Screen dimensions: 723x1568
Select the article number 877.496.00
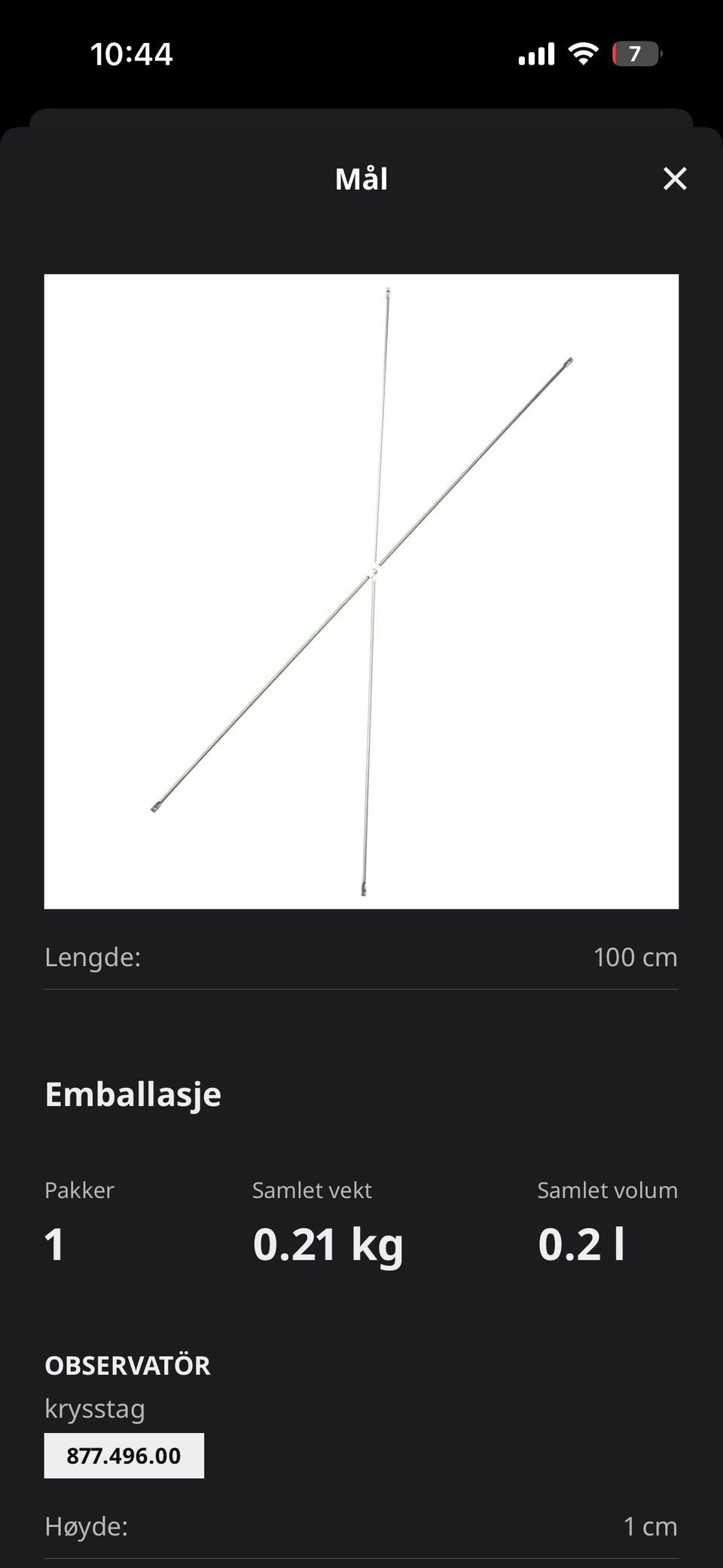[124, 1455]
